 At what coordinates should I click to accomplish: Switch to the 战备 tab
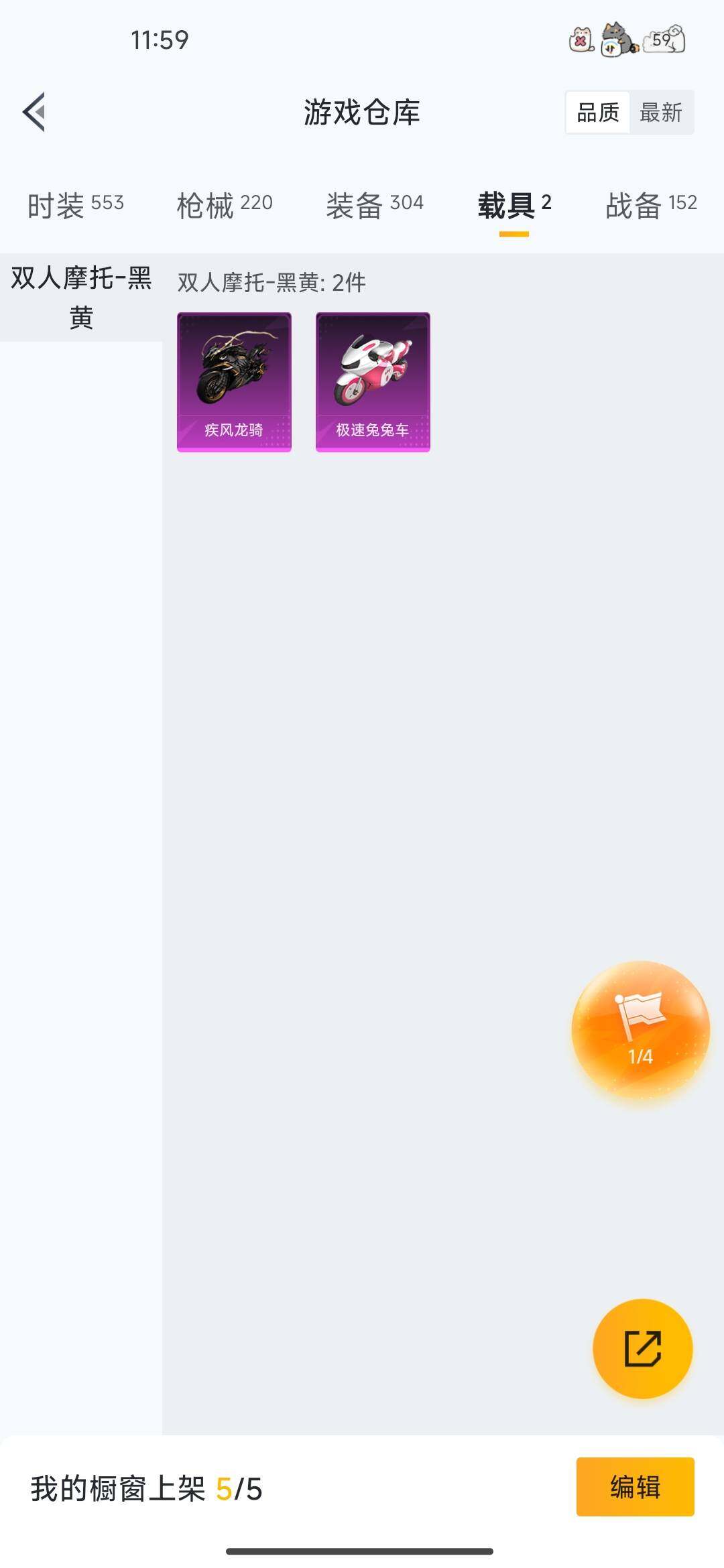coord(651,205)
